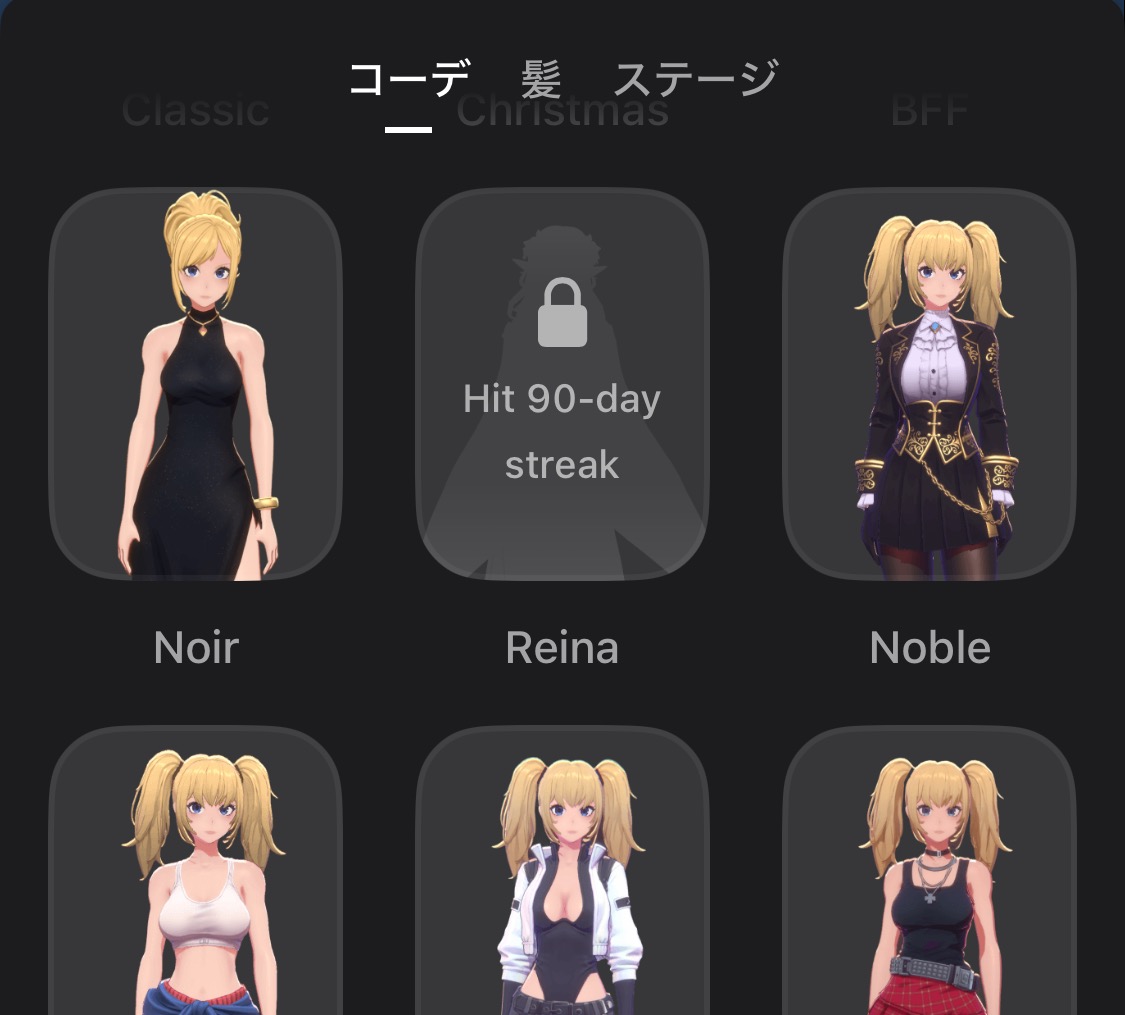Select the red plaid skirt outfit
1125x1015 pixels.
[929, 875]
